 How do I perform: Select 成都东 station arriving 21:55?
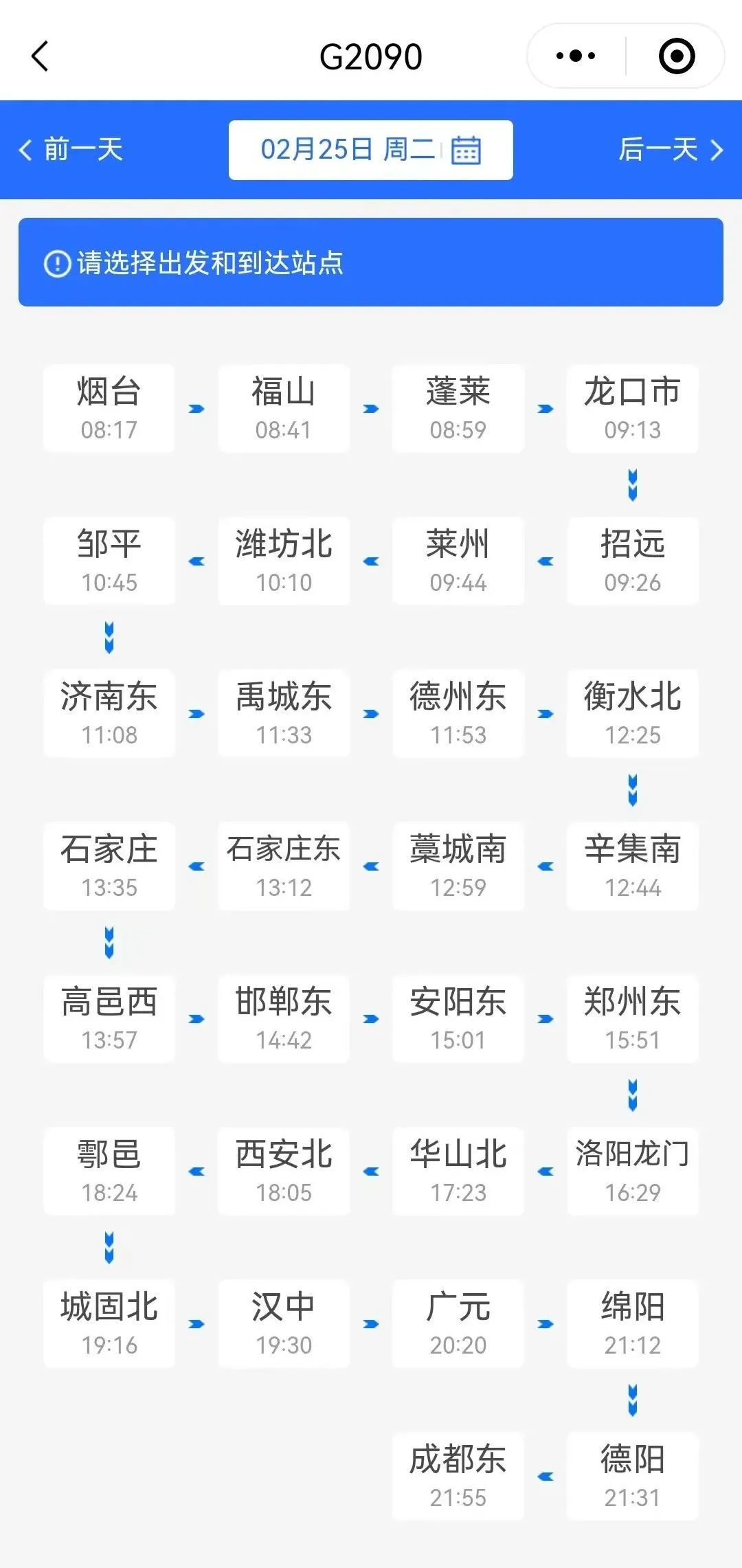pyautogui.click(x=458, y=1476)
